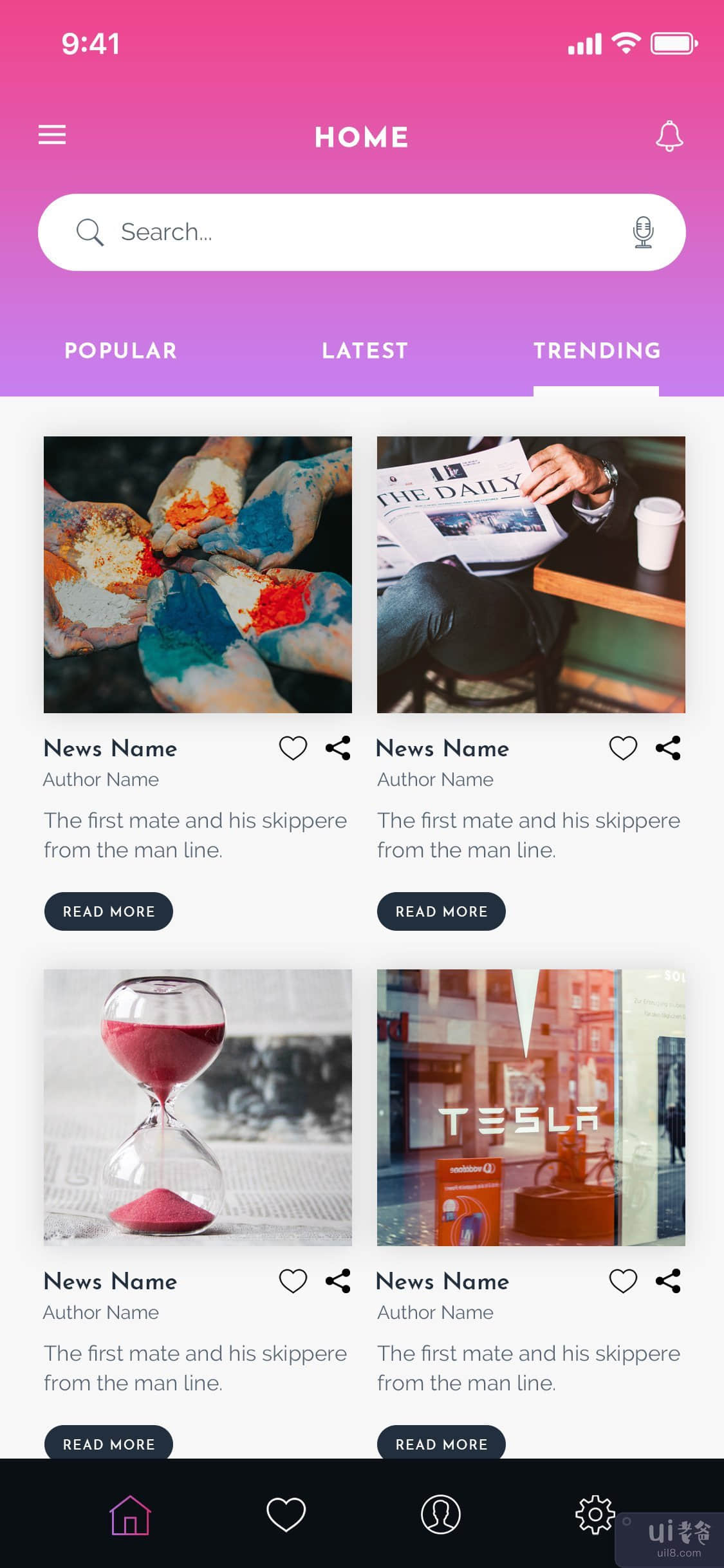Viewport: 724px width, 1568px height.
Task: Select the Trending tab
Action: 597,351
